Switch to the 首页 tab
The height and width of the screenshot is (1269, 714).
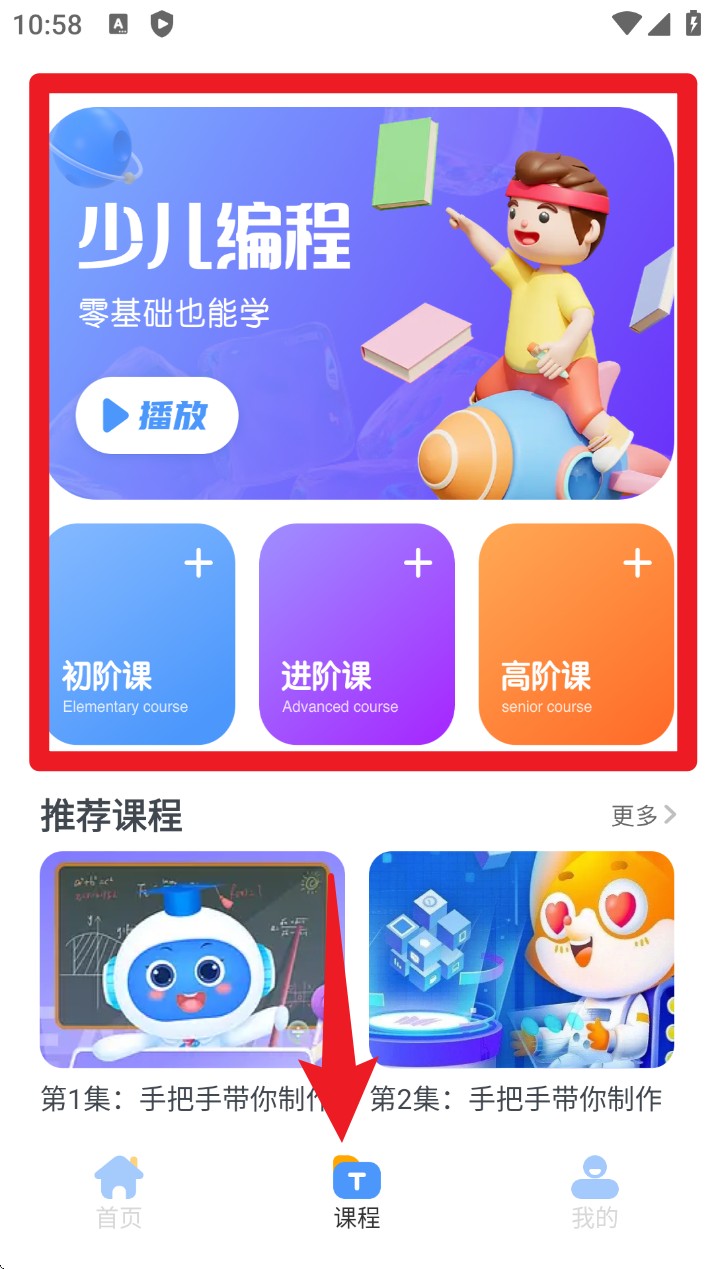[x=119, y=1192]
